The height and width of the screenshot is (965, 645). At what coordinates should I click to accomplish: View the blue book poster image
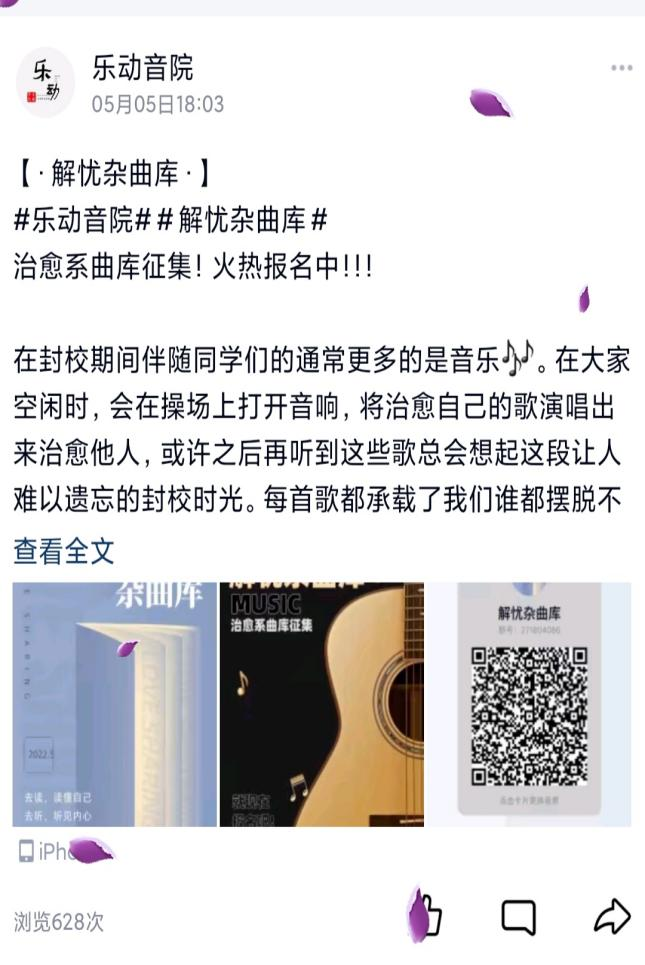[x=113, y=704]
